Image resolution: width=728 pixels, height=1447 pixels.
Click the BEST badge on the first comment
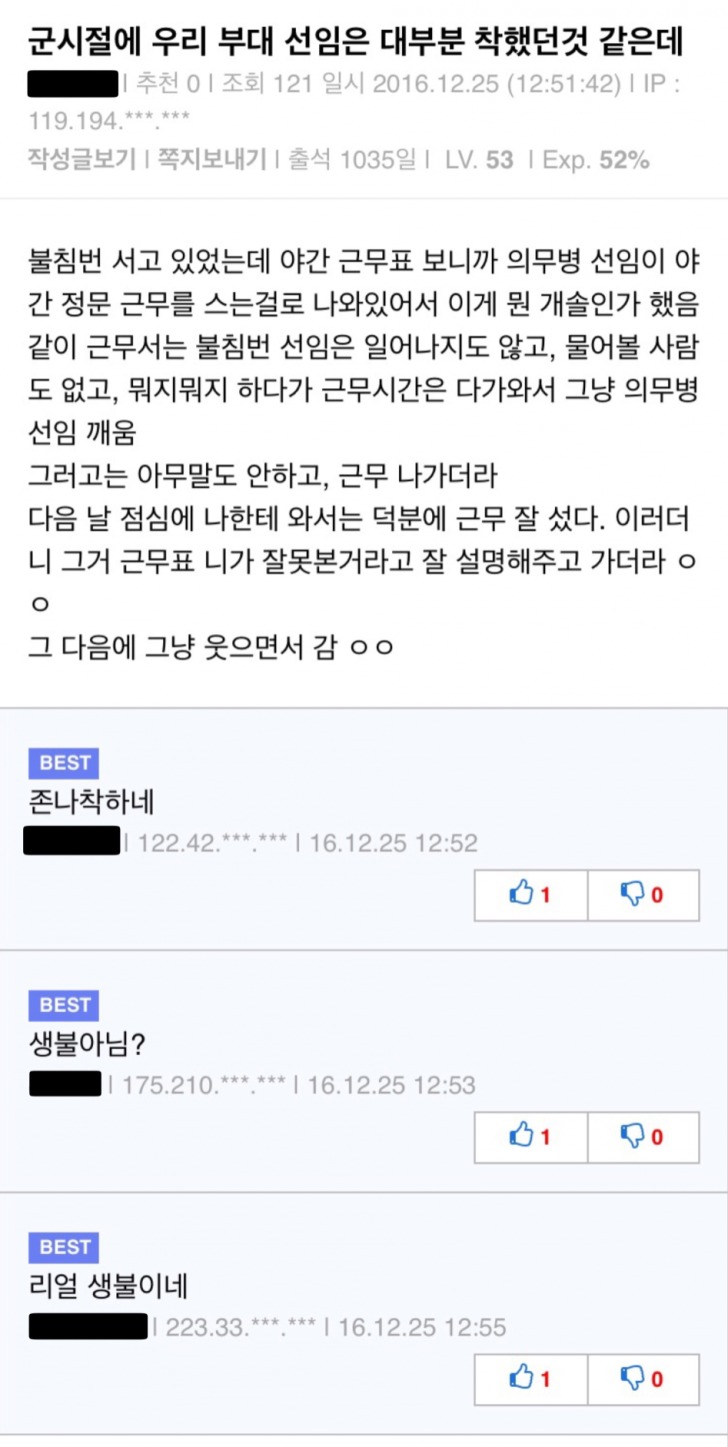(x=64, y=763)
